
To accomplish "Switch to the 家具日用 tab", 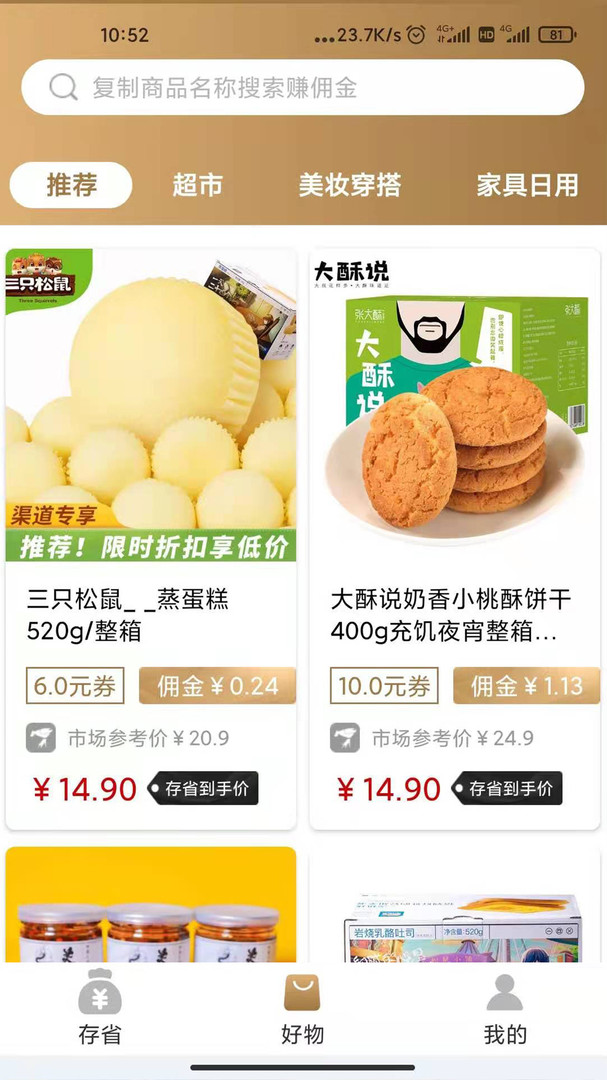I will point(527,185).
